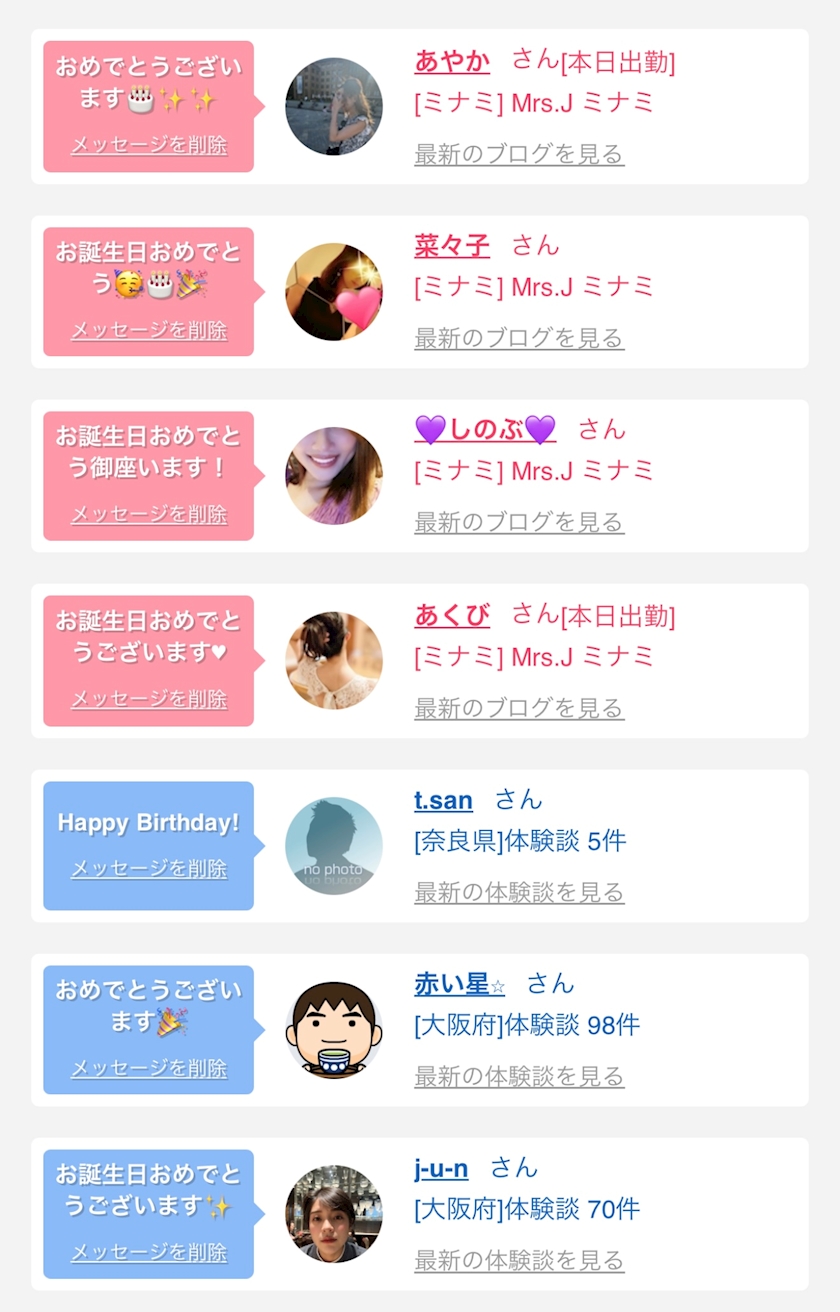Open j-u-n's profile name link
Viewport: 840px width, 1312px height.
pyautogui.click(x=441, y=1168)
